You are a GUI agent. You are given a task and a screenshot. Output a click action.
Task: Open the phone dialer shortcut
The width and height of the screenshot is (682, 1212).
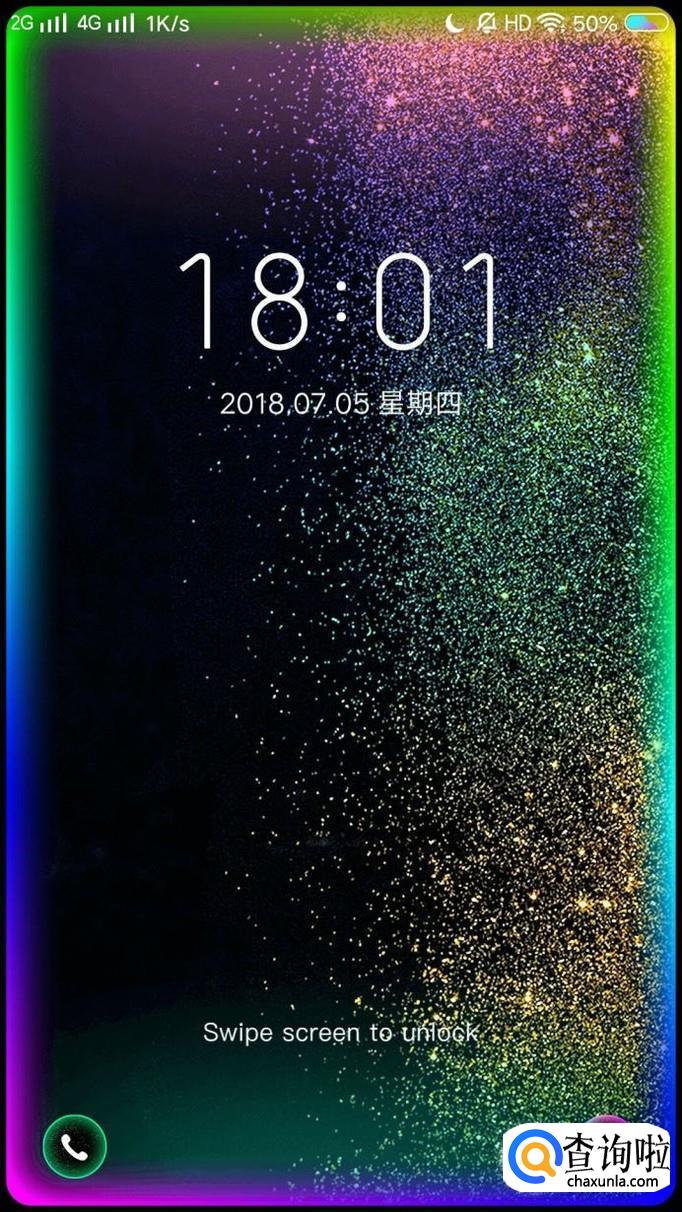pyautogui.click(x=74, y=1146)
